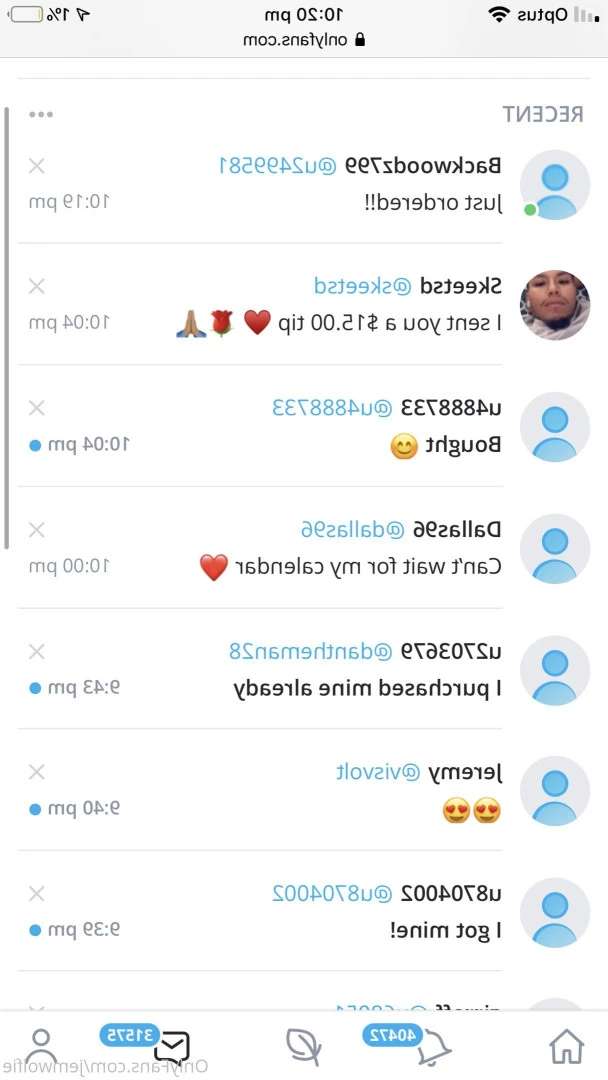The image size is (608, 1080).
Task: Switch to the messages tab
Action: (173, 1046)
